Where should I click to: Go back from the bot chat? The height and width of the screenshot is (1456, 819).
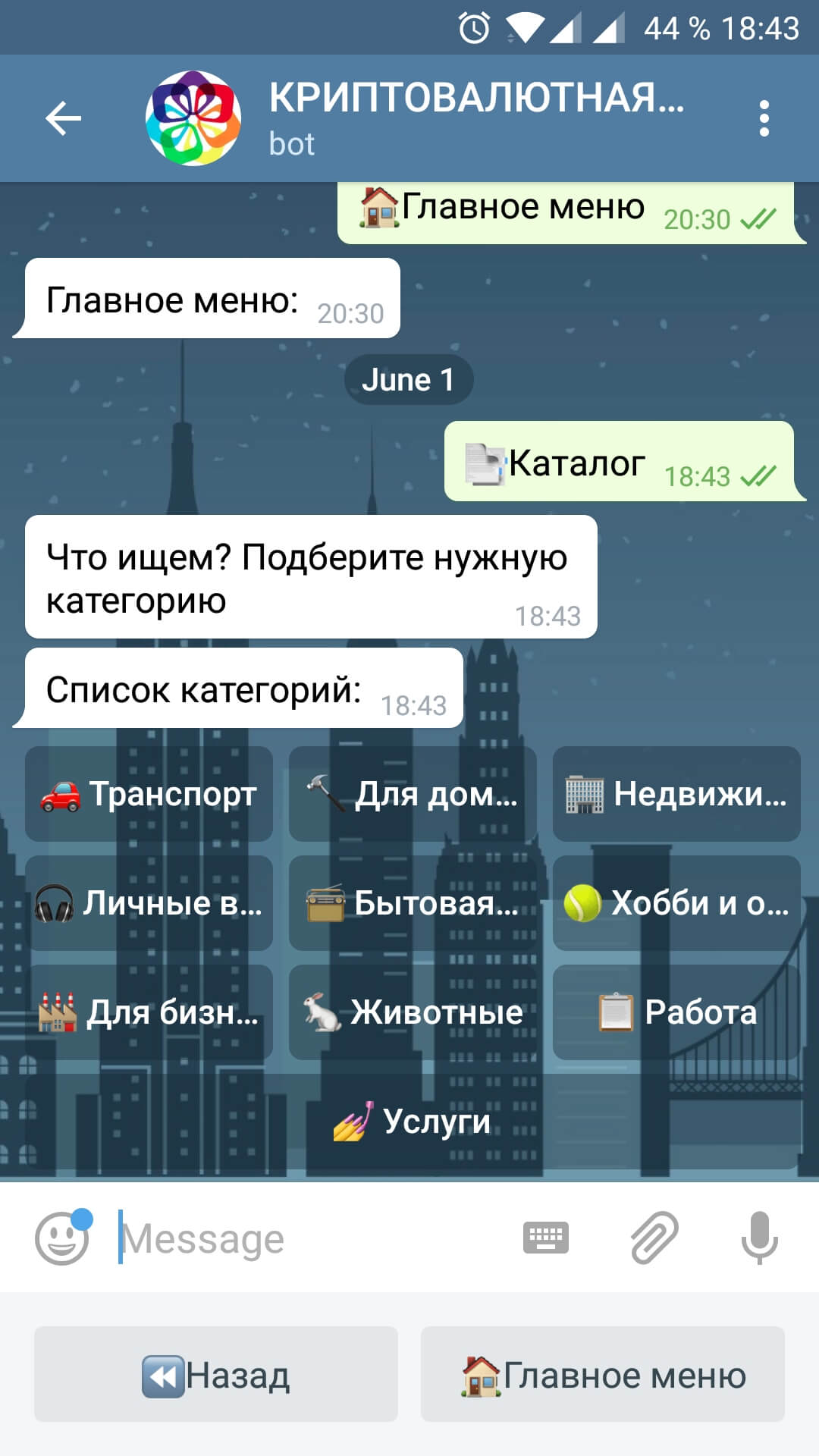pos(63,118)
